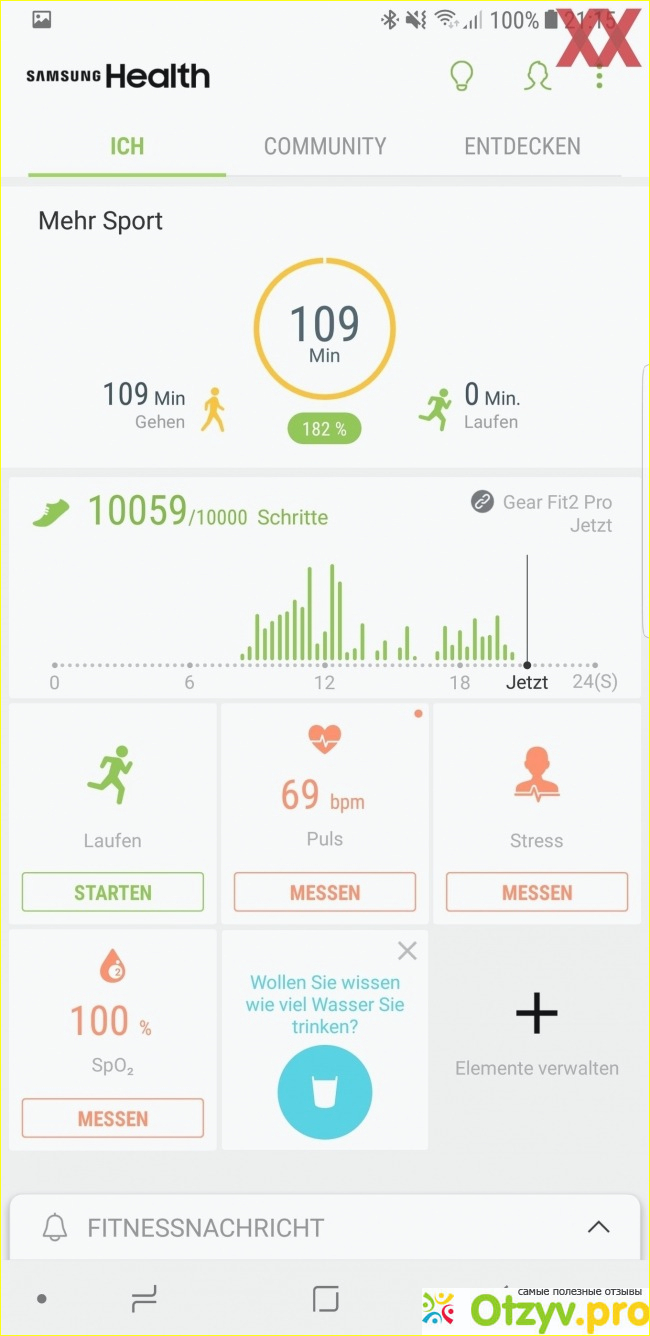650x1336 pixels.
Task: Dismiss the water intake suggestion card
Action: point(406,951)
